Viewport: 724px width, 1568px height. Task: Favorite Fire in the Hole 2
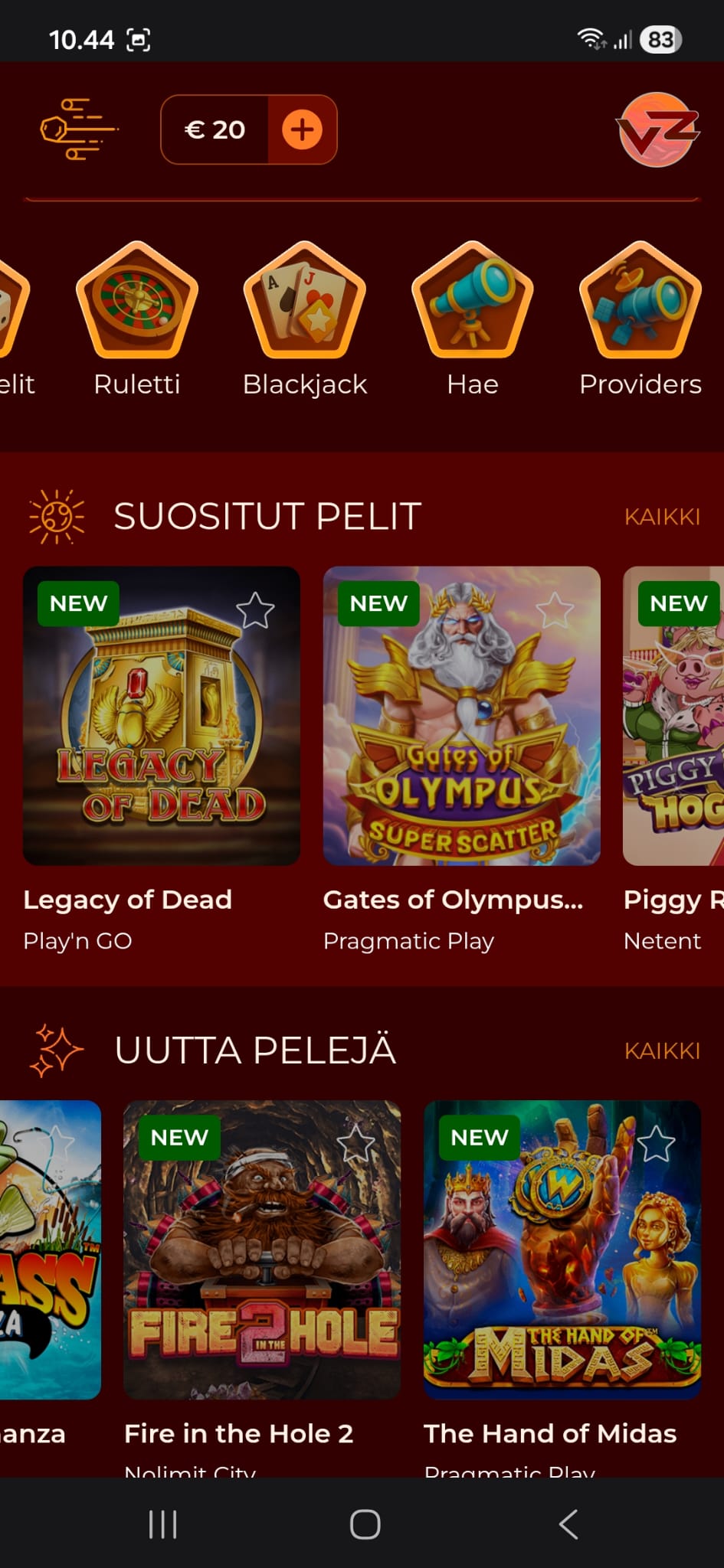point(355,1144)
